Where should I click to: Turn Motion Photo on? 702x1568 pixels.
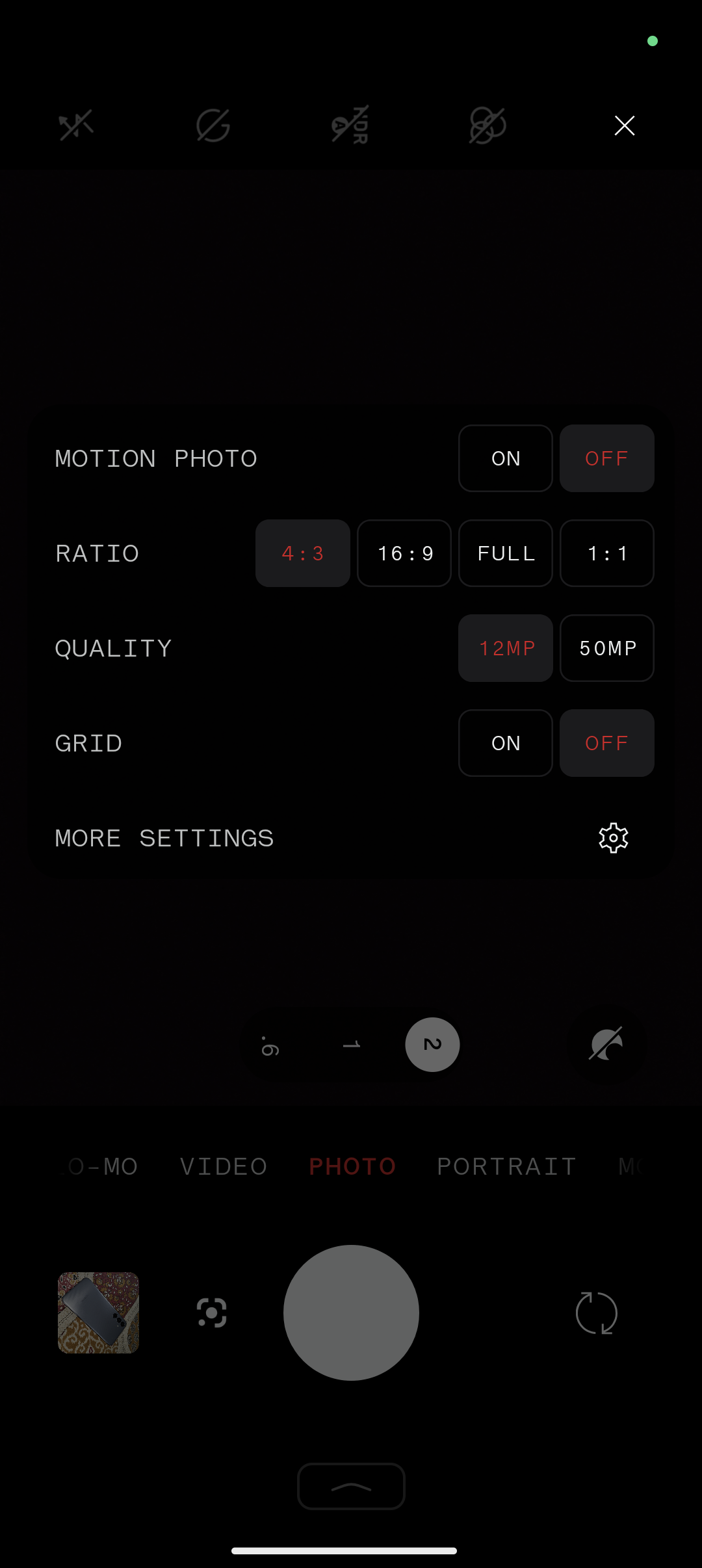[x=505, y=458]
